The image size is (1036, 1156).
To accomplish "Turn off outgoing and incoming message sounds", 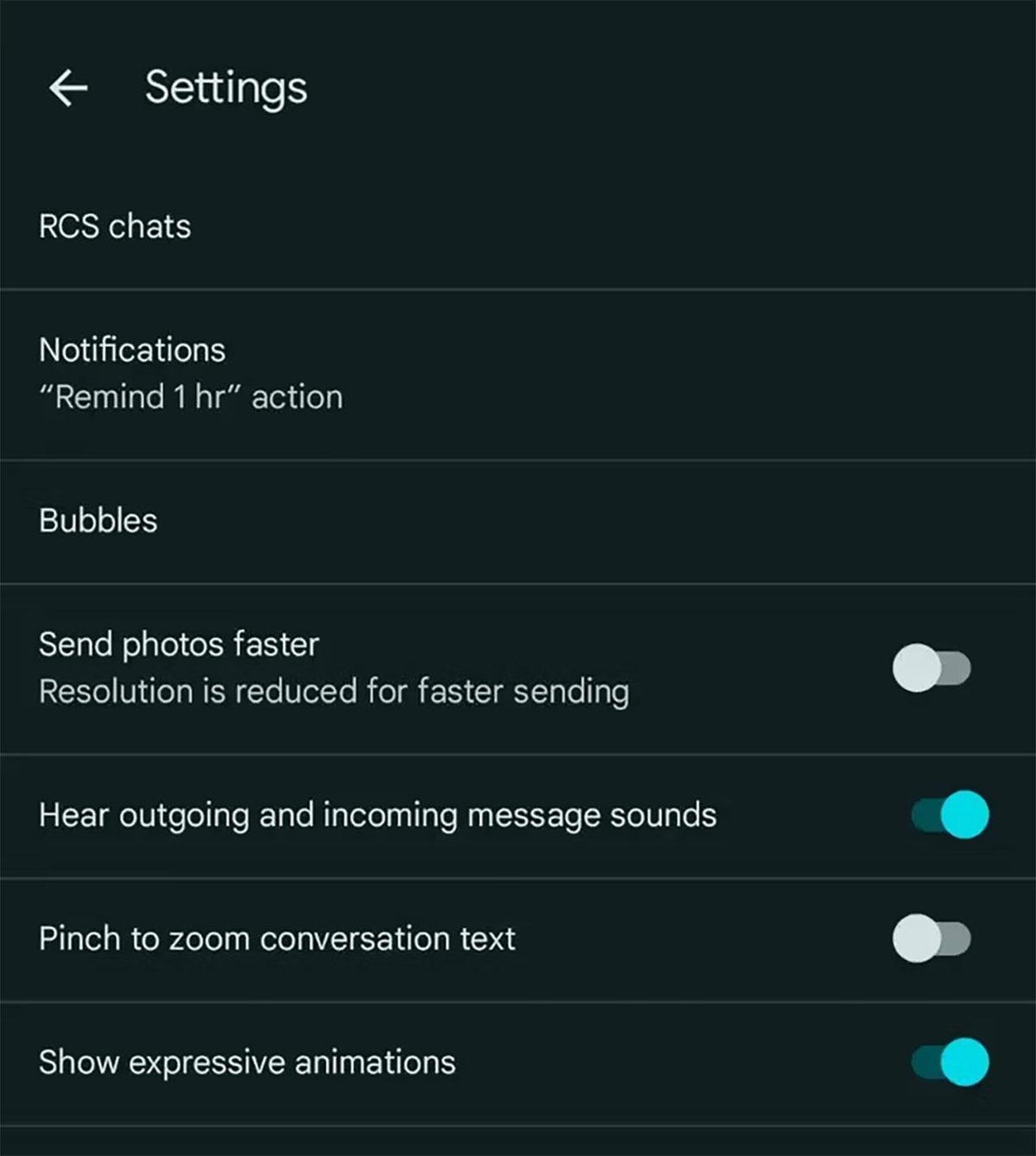I will 950,815.
